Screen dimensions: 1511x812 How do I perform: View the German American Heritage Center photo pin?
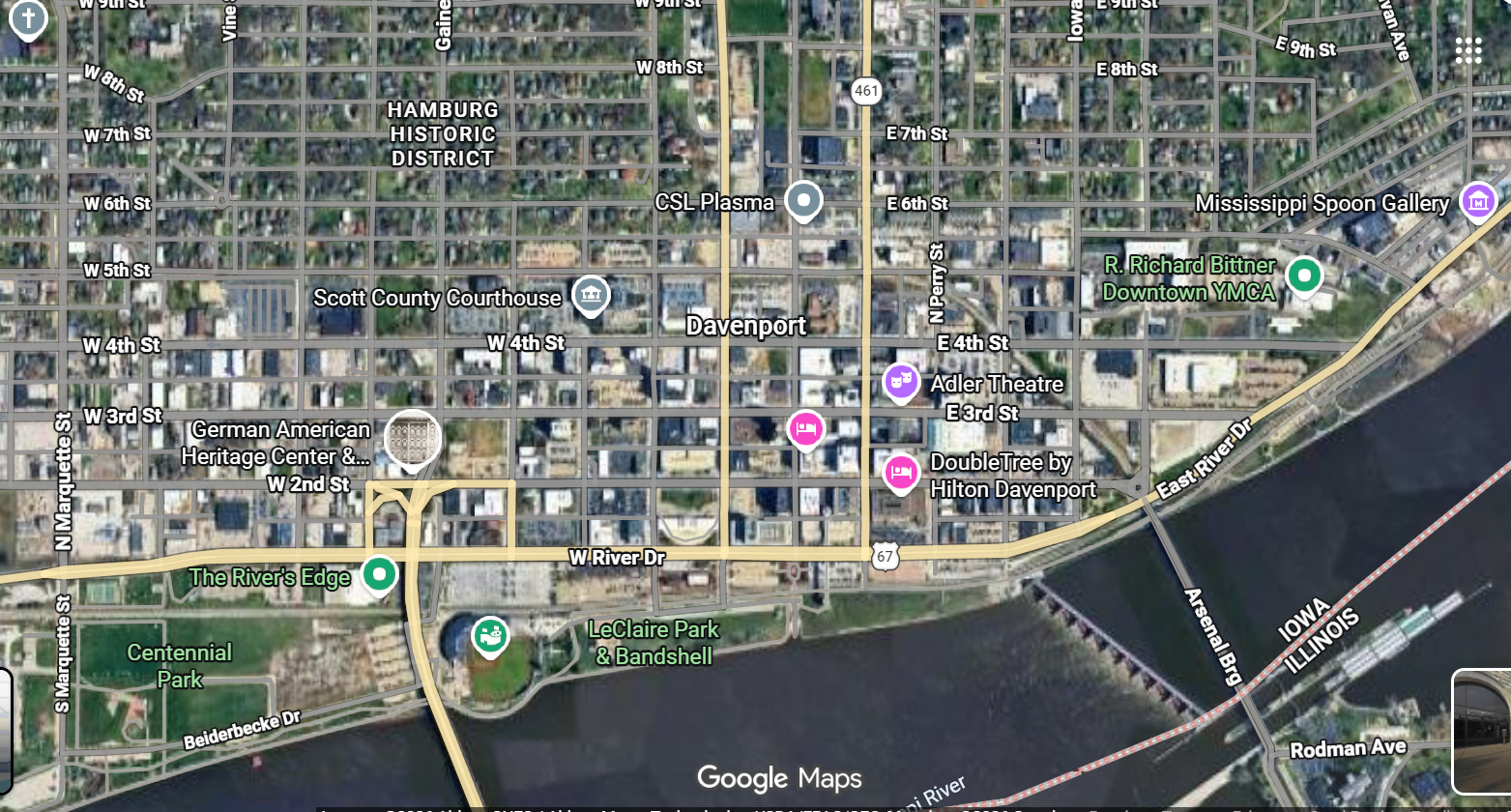pos(413,438)
